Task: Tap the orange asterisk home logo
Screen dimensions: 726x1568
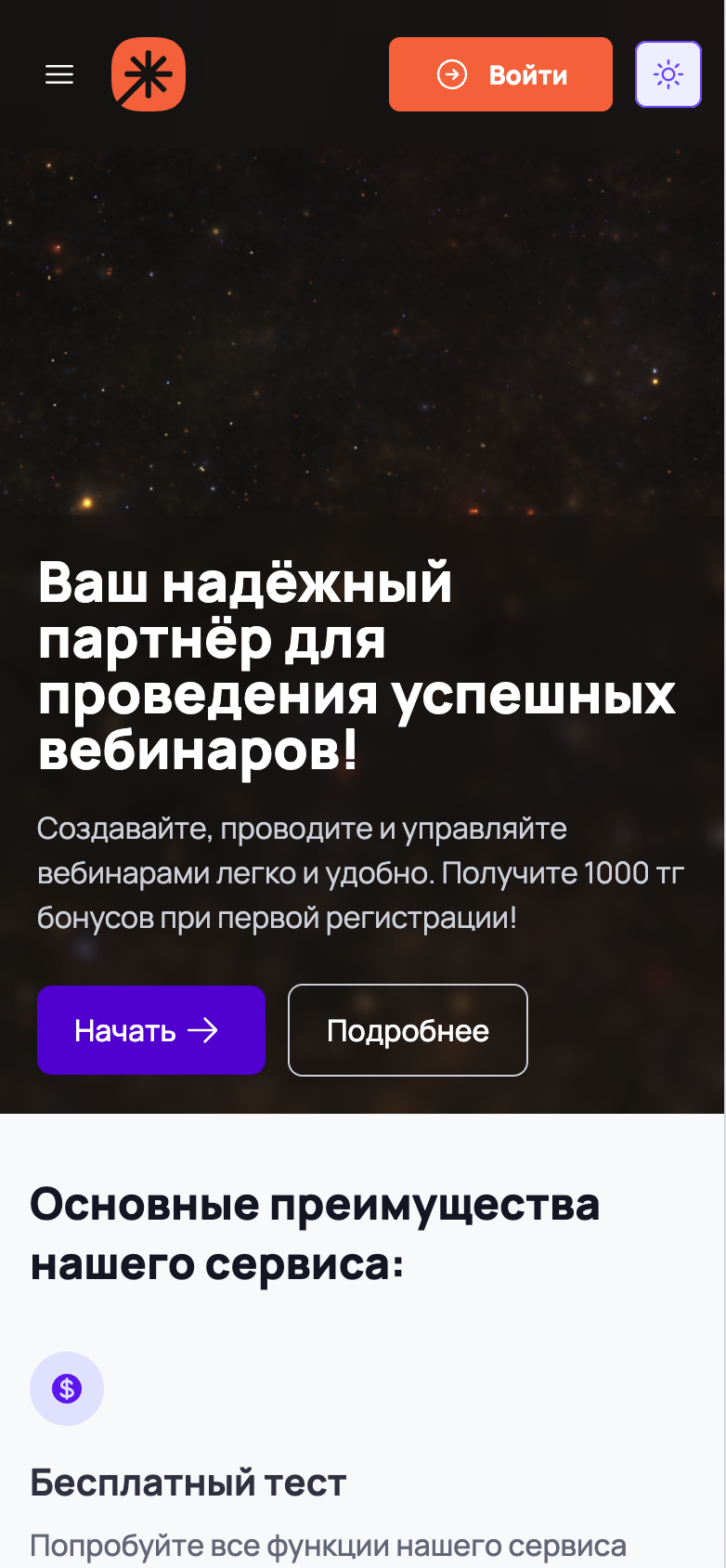Action: [149, 74]
